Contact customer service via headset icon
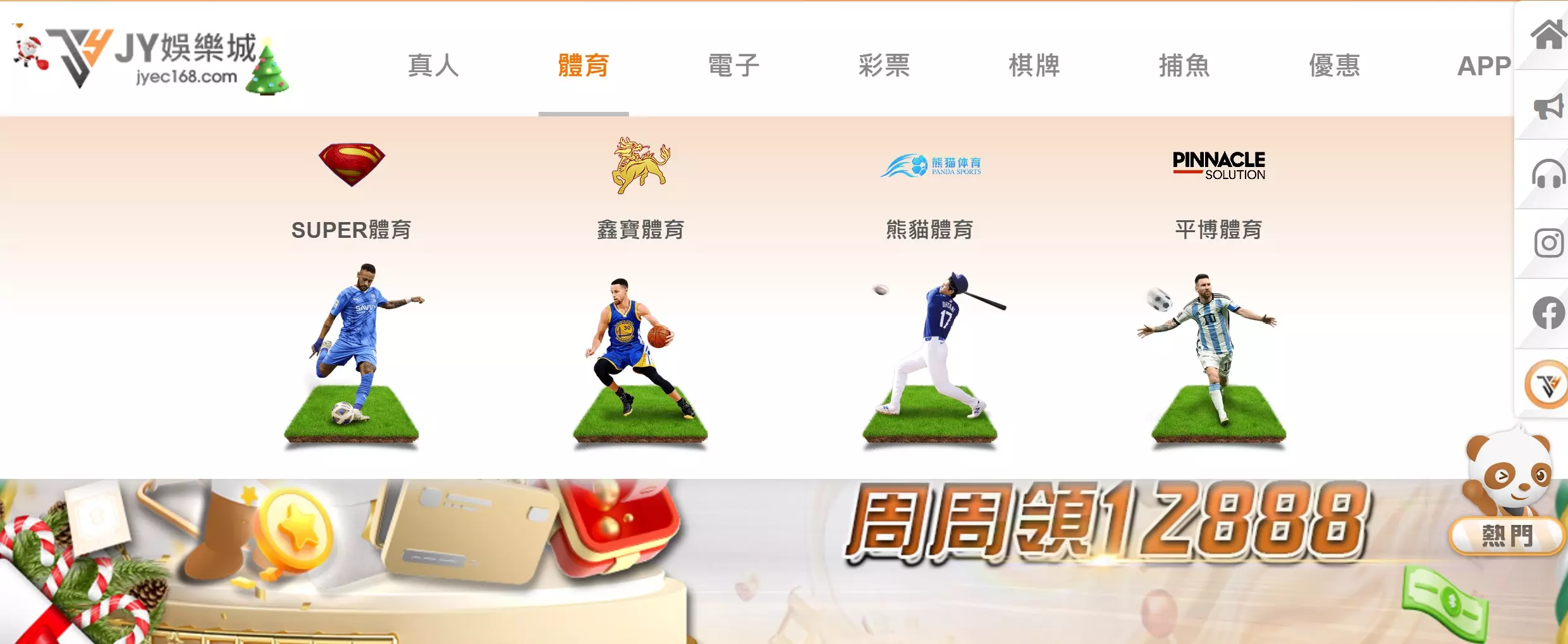1568x644 pixels. 1548,175
